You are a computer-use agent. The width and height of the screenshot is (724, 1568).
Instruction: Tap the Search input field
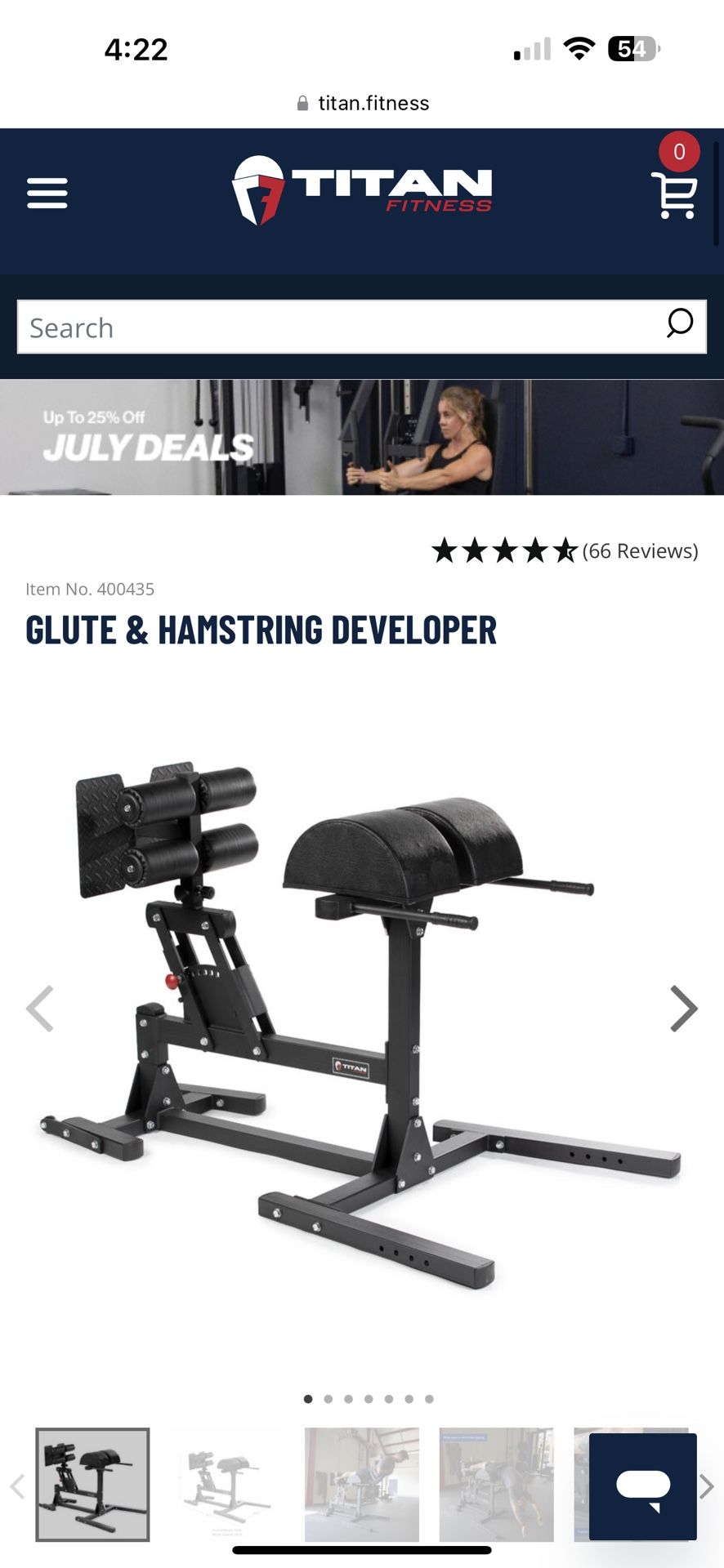(335, 327)
